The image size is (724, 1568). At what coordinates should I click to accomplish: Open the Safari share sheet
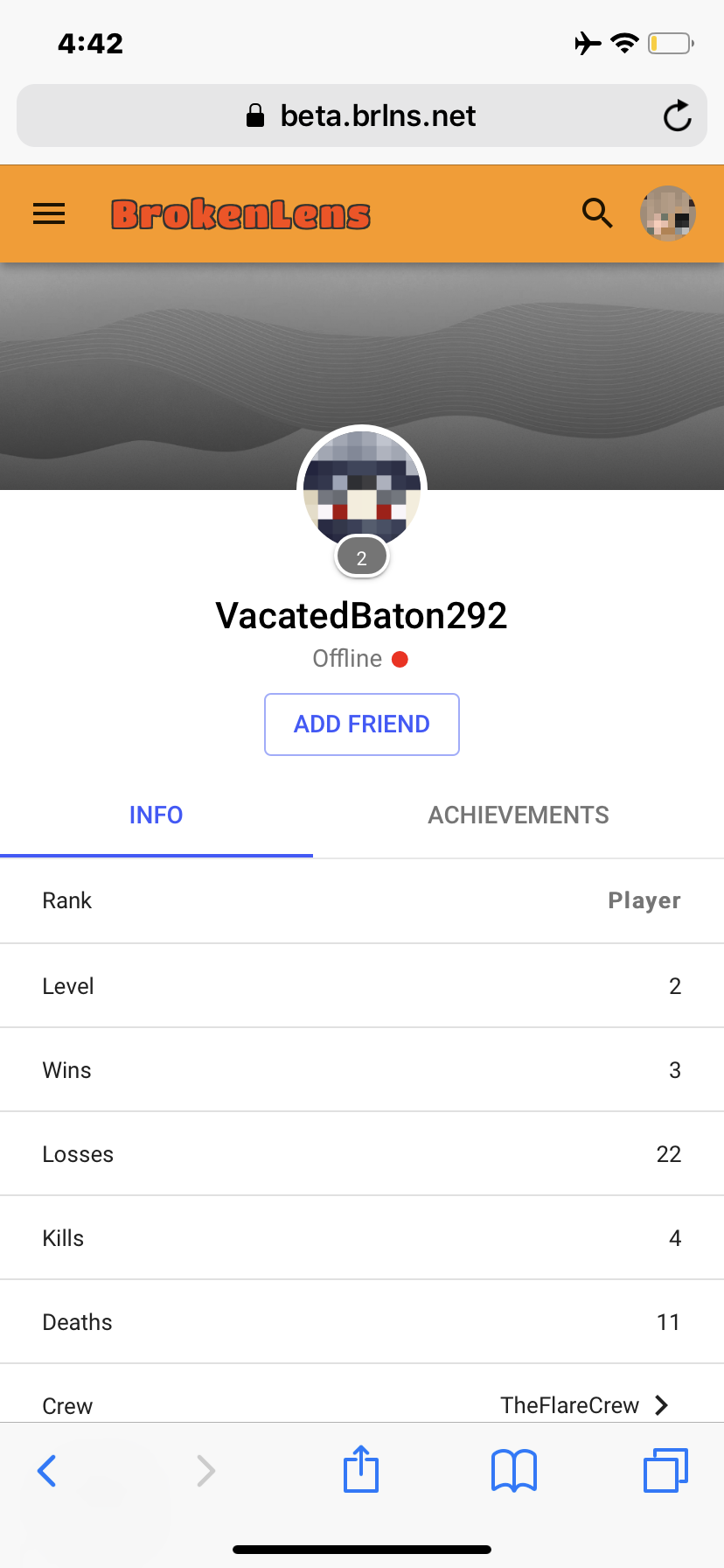[361, 1469]
